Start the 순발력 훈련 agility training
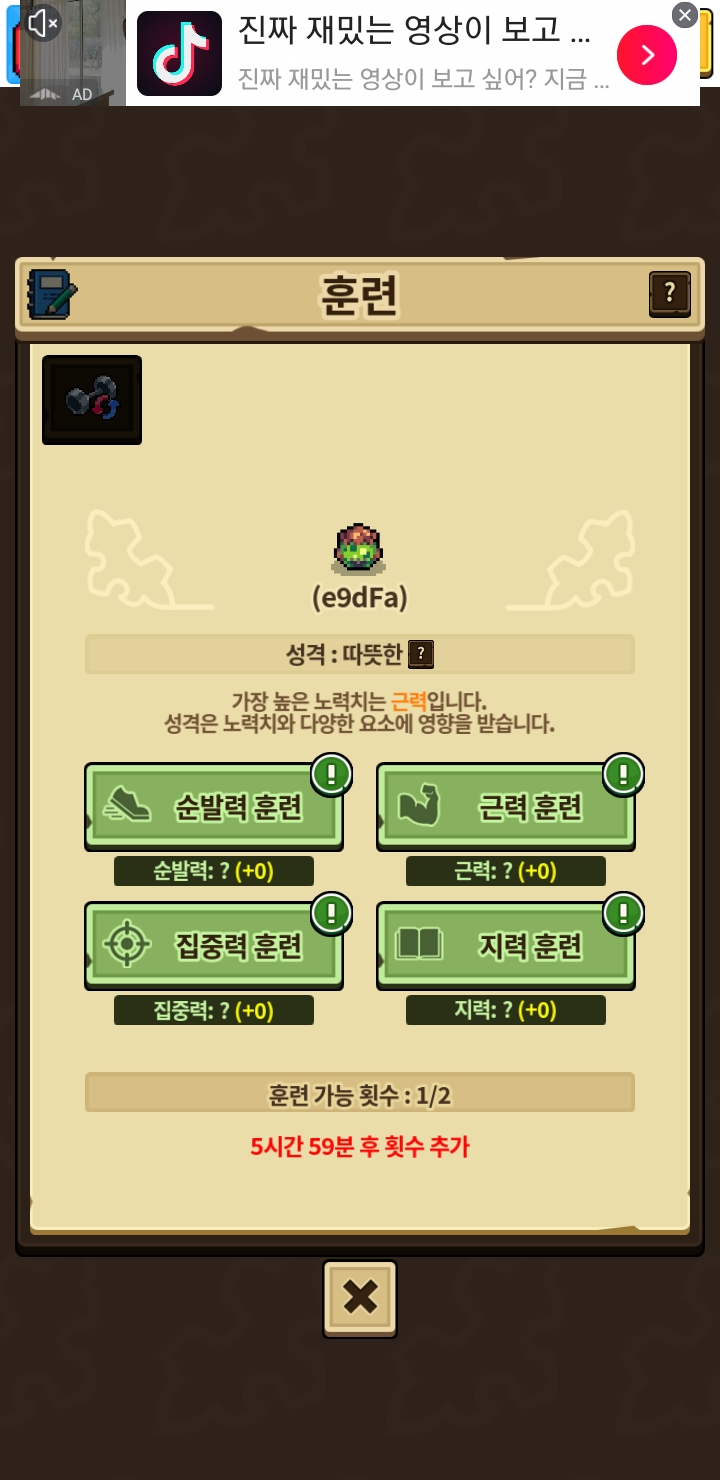 (214, 807)
